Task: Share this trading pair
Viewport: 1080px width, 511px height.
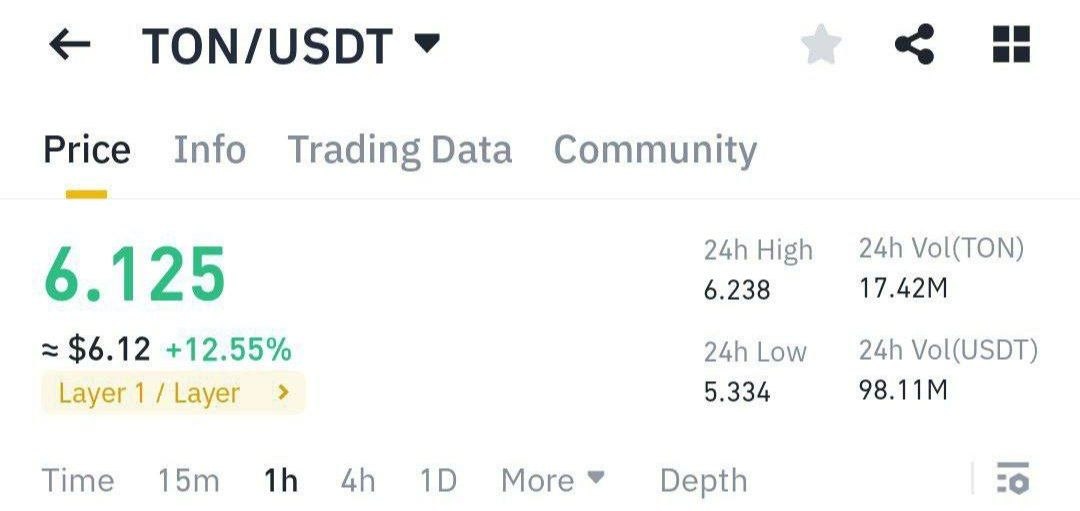Action: [x=915, y=45]
